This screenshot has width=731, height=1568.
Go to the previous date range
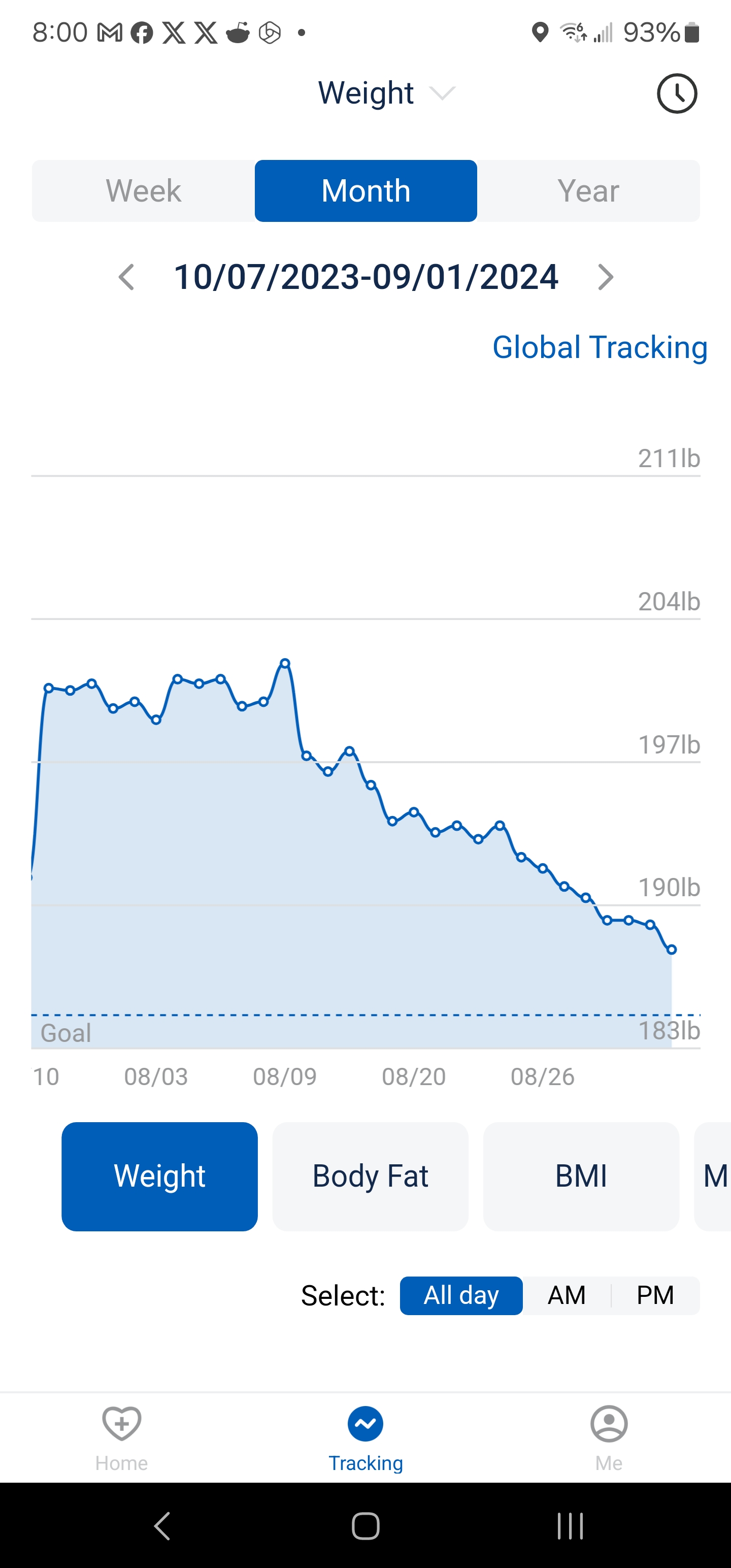126,278
